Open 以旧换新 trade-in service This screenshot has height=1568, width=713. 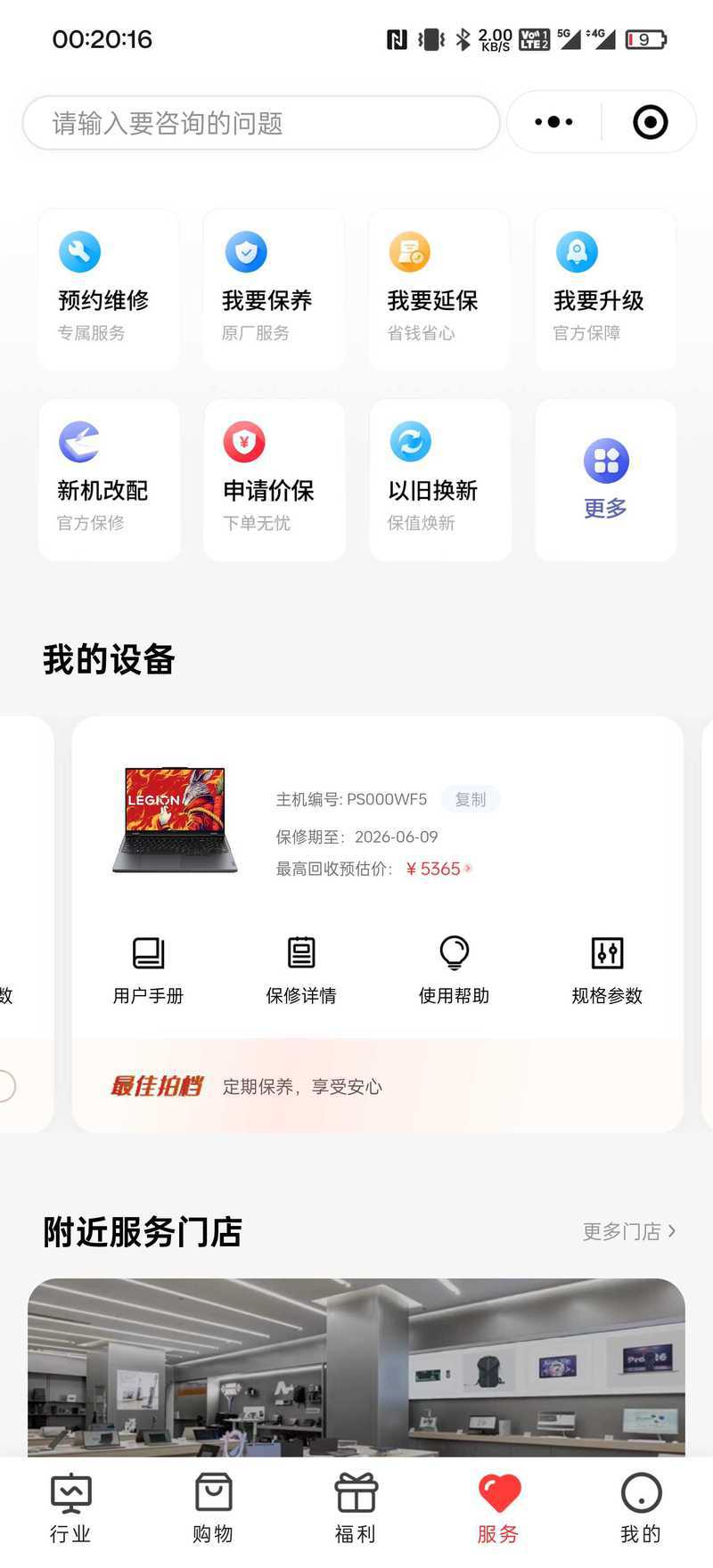pos(439,480)
